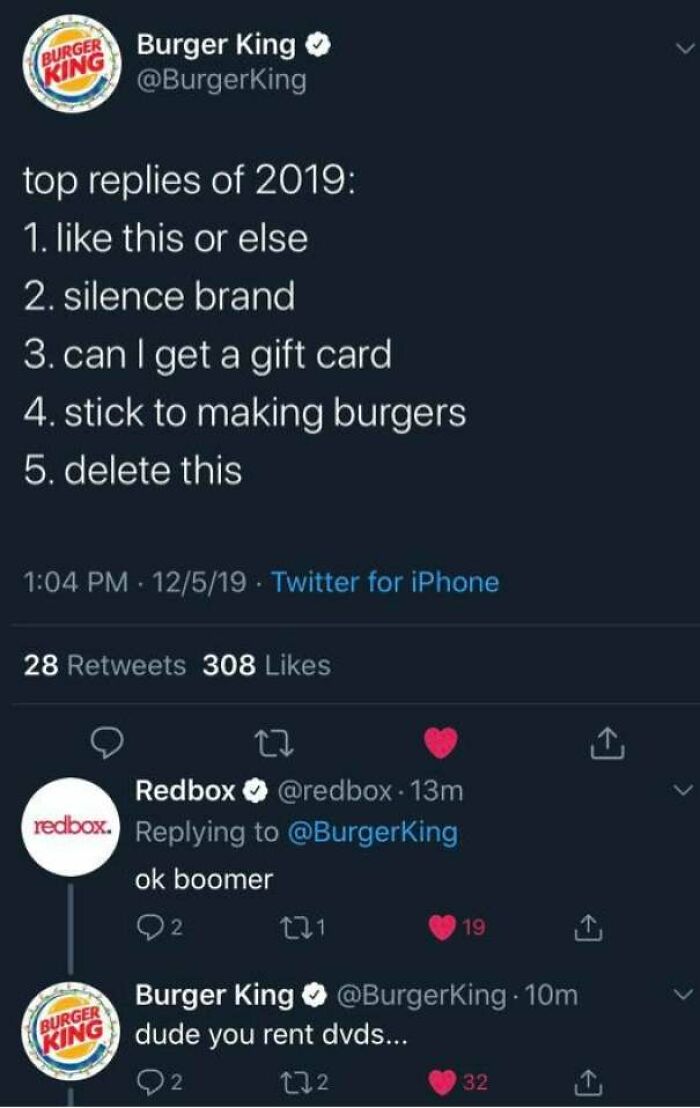The image size is (700, 1108).
Task: Unlike the dude you rent dvds reply
Action: click(x=443, y=1080)
